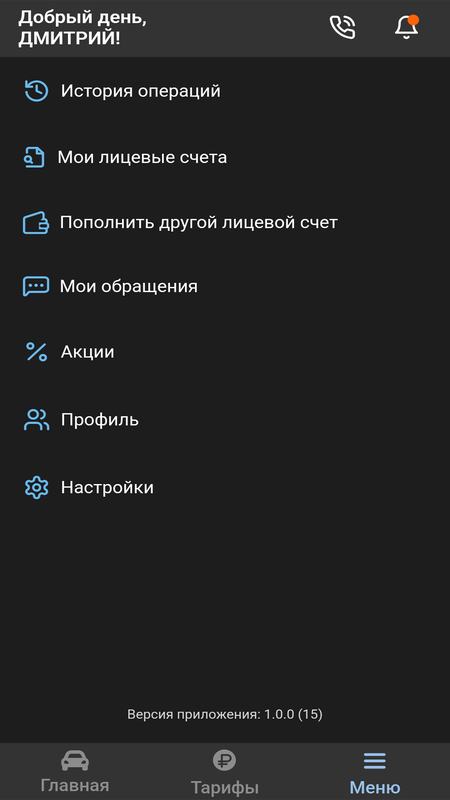
Task: Open Мои обращения
Action: pos(225,286)
